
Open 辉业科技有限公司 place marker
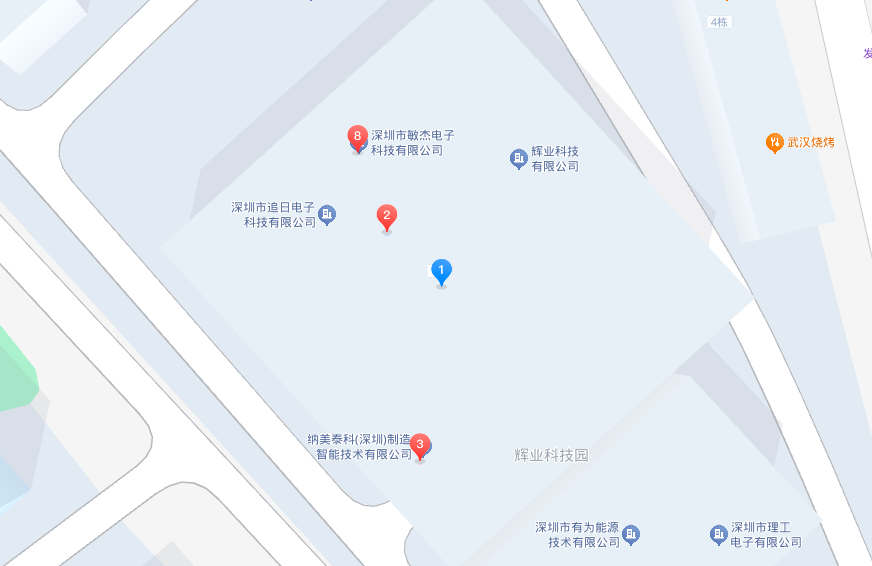[518, 158]
